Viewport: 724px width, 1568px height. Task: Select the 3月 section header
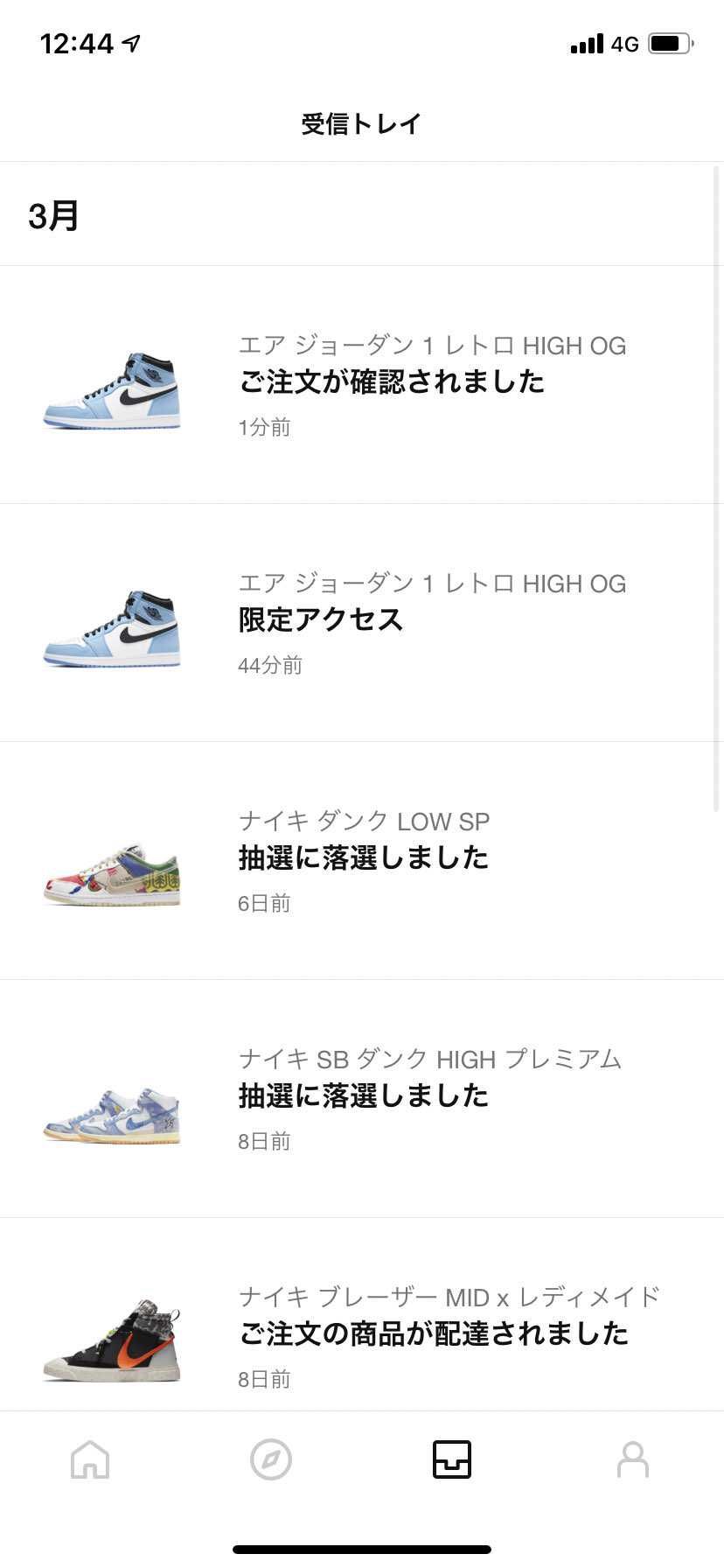pos(52,213)
